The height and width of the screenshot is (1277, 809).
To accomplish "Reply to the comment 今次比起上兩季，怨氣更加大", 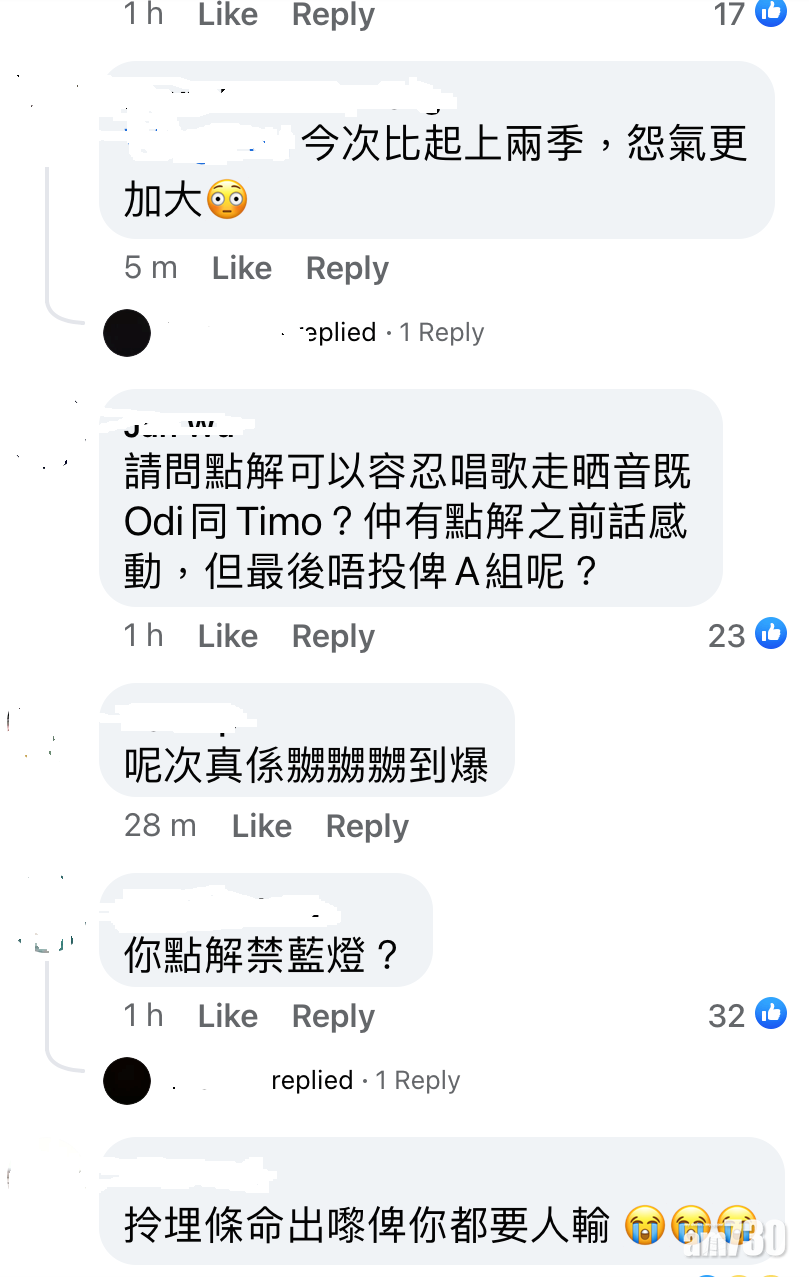I will click(347, 268).
